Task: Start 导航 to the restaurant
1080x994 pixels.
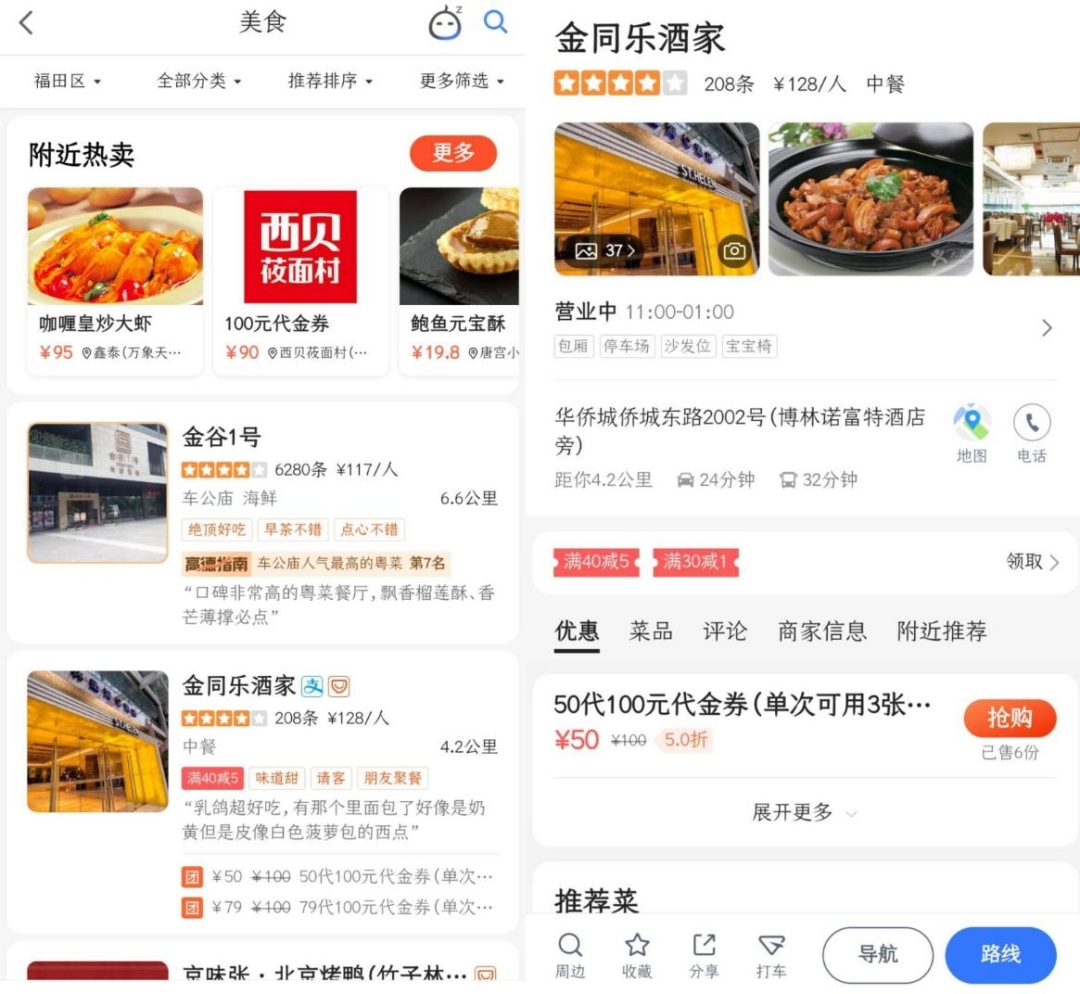Action: coord(877,955)
